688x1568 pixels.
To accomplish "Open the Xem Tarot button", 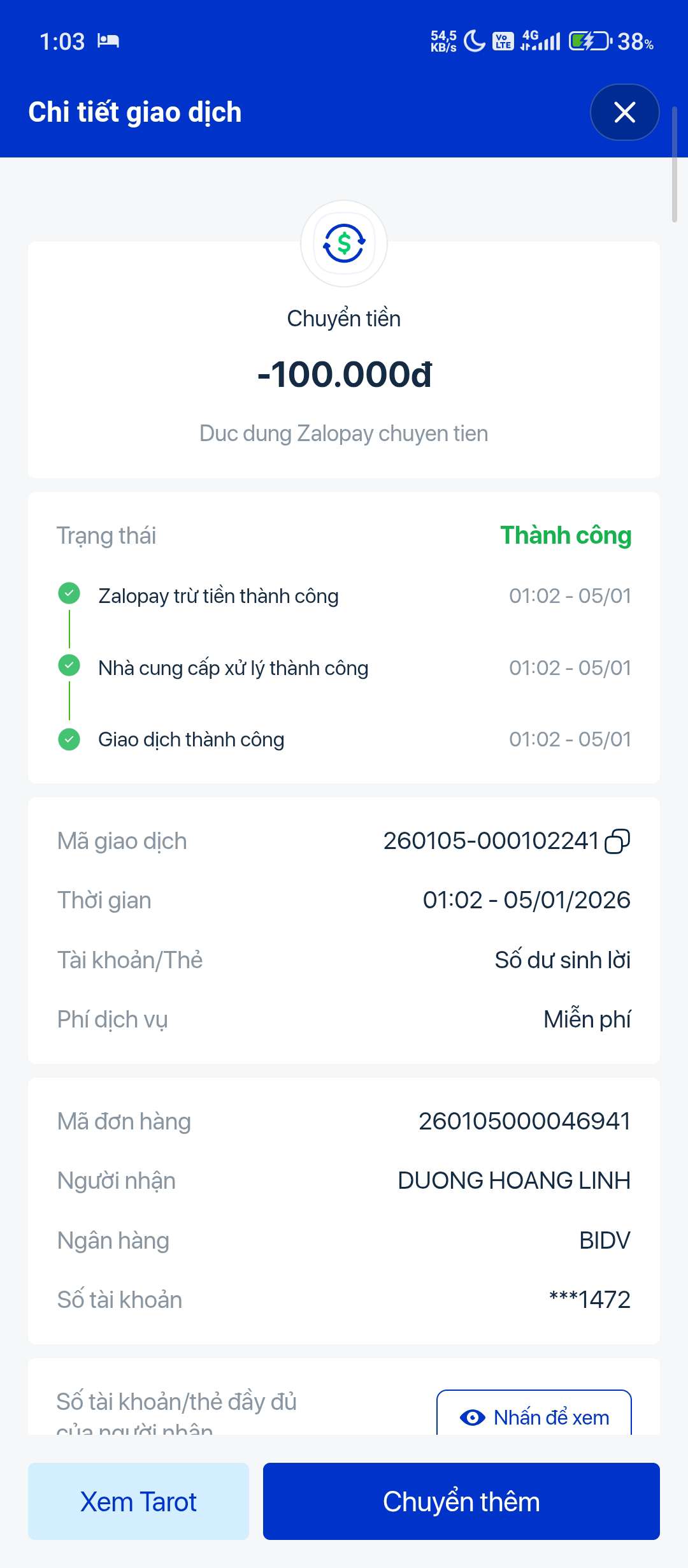I will click(x=138, y=1502).
